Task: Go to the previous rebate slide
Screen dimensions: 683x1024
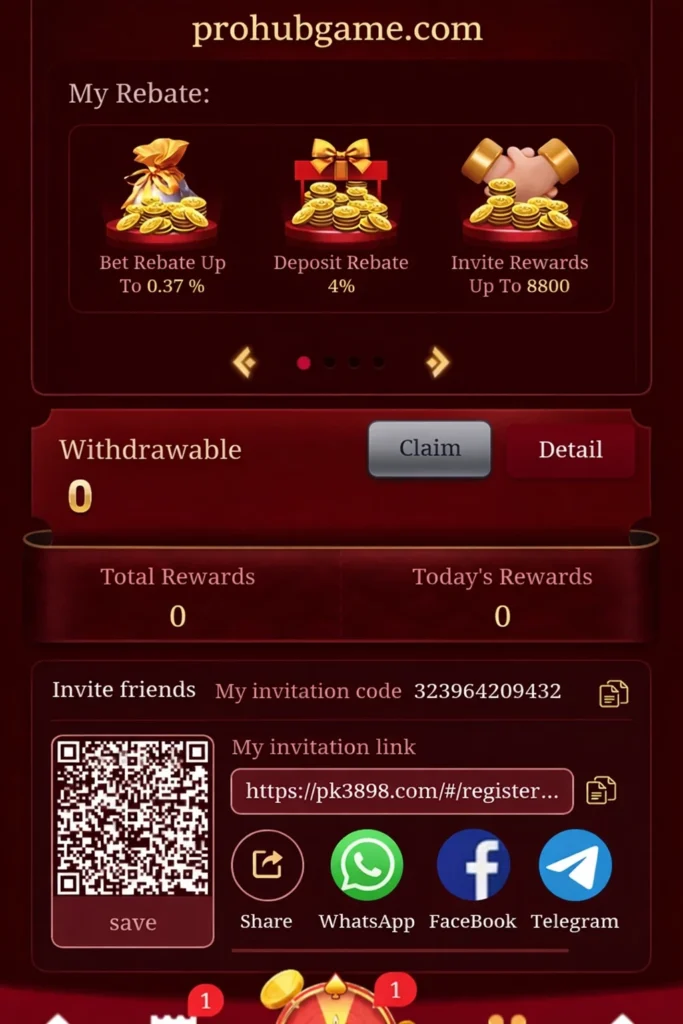Action: [244, 362]
